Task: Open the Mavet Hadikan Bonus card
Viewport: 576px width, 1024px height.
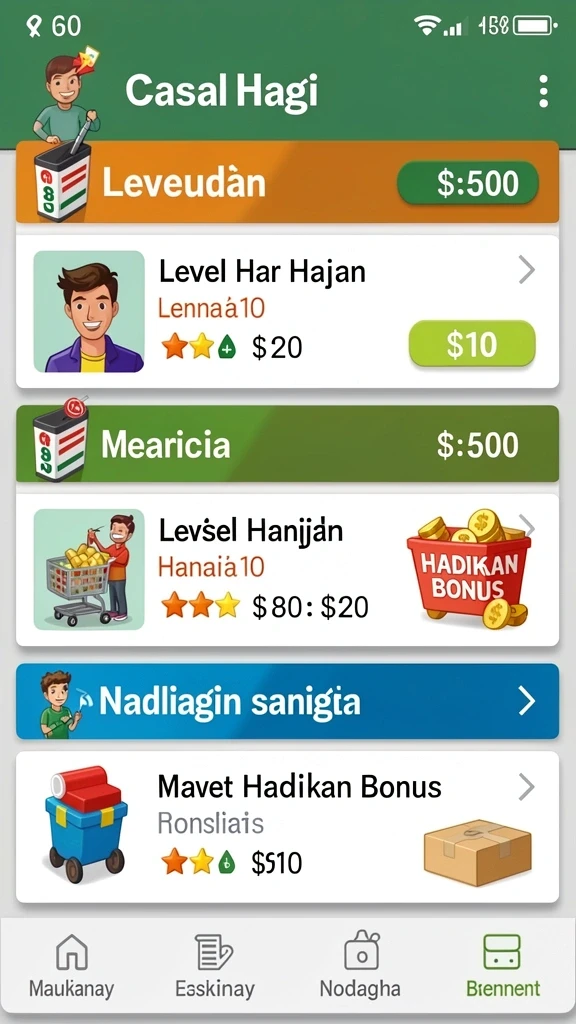Action: 287,827
